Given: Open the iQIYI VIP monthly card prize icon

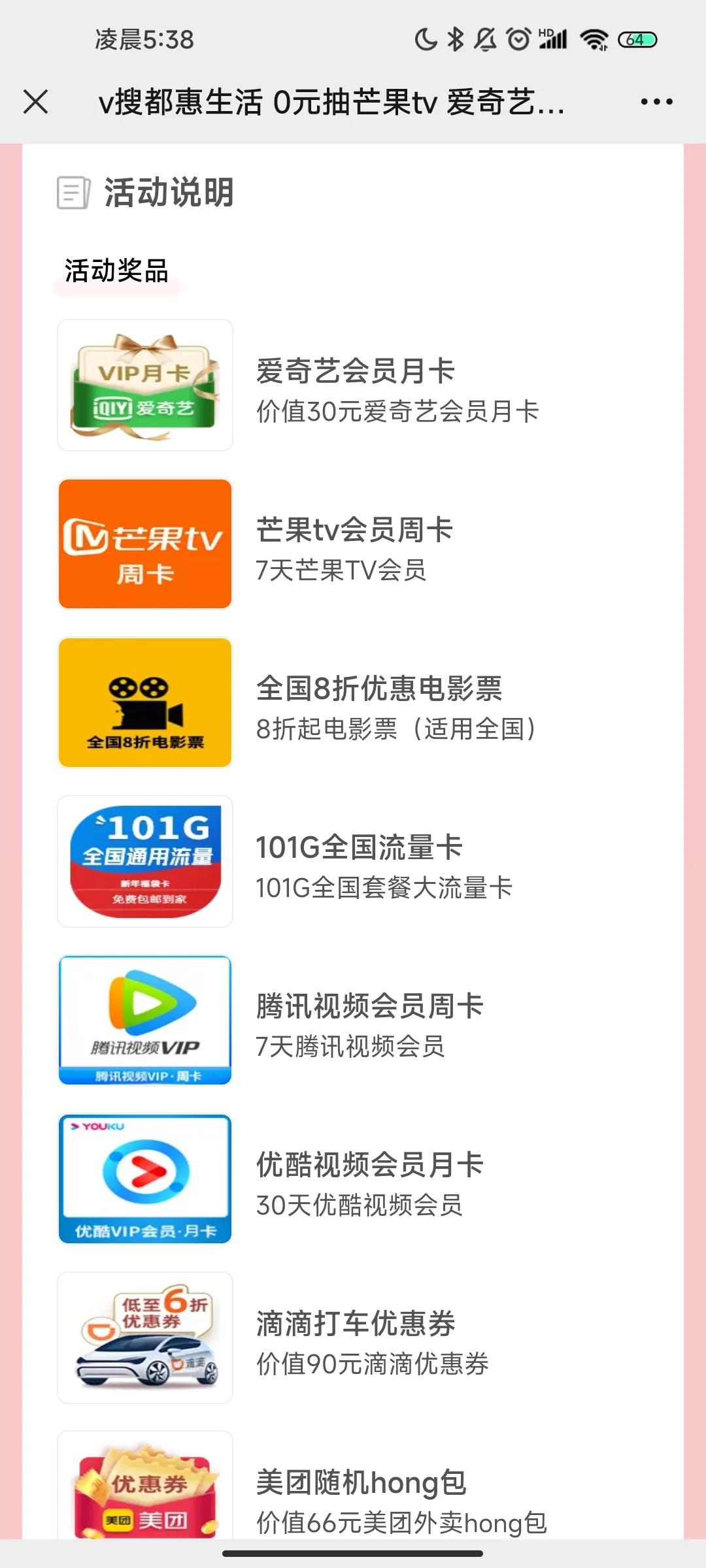Looking at the screenshot, I should [x=145, y=385].
